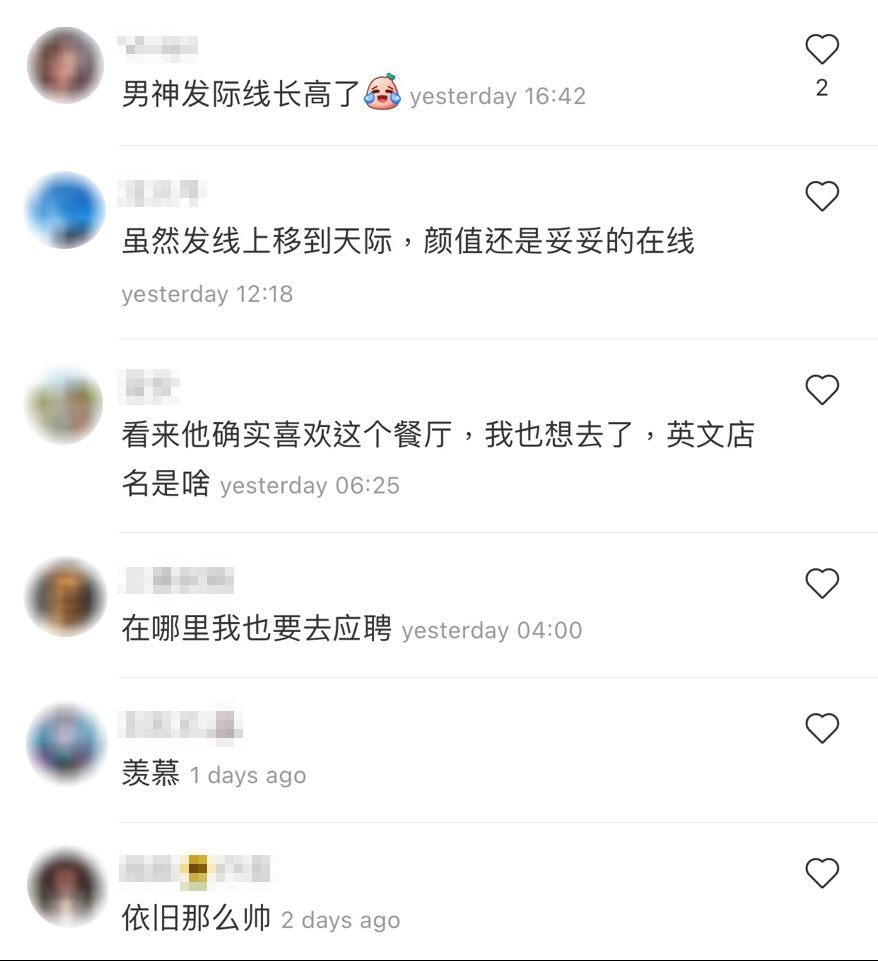The width and height of the screenshot is (878, 961).
Task: Open avatar of the 羡慕 commenter
Action: point(65,743)
